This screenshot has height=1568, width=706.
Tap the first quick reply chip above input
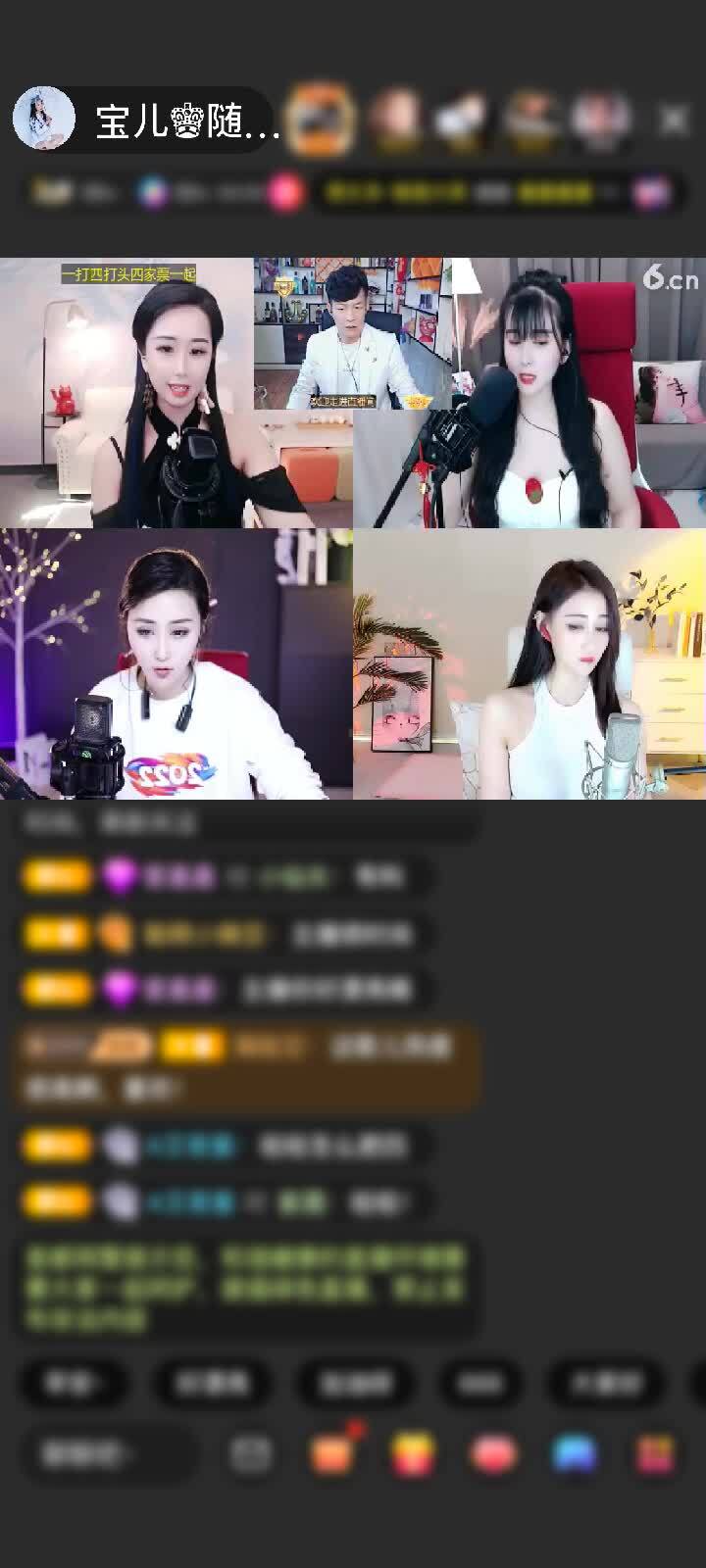(73, 1383)
